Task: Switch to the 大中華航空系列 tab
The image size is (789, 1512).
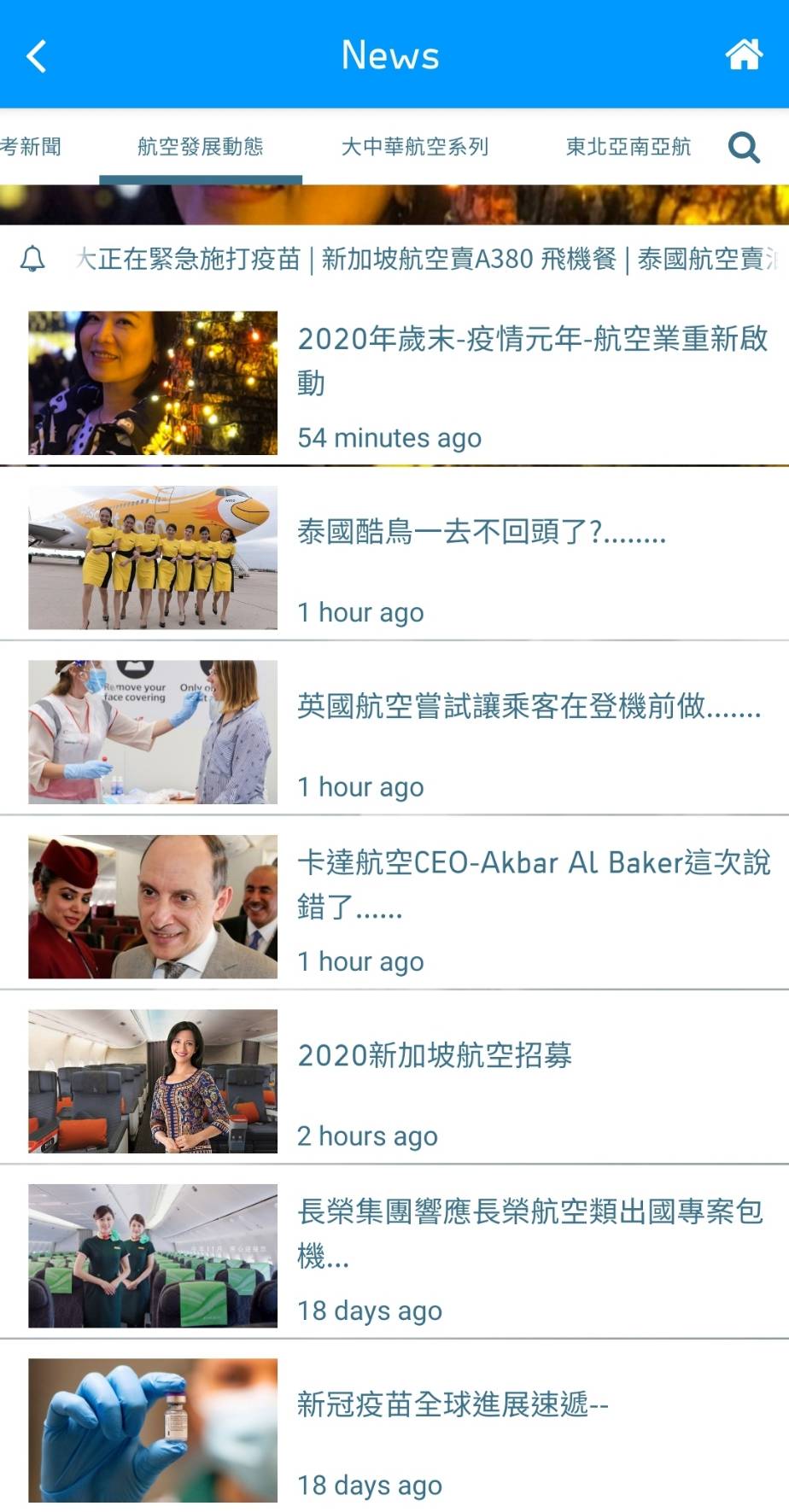Action: click(415, 147)
